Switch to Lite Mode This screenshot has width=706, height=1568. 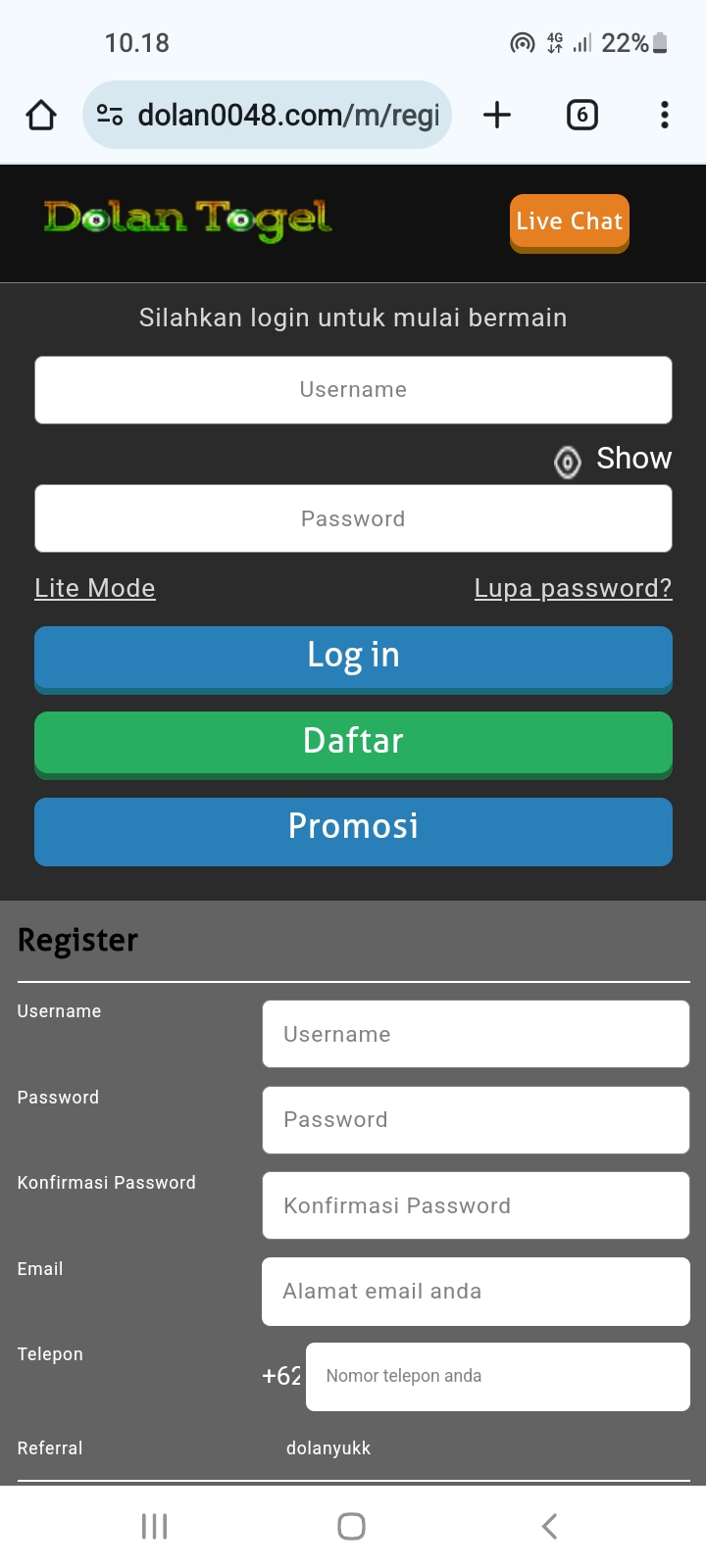(95, 588)
